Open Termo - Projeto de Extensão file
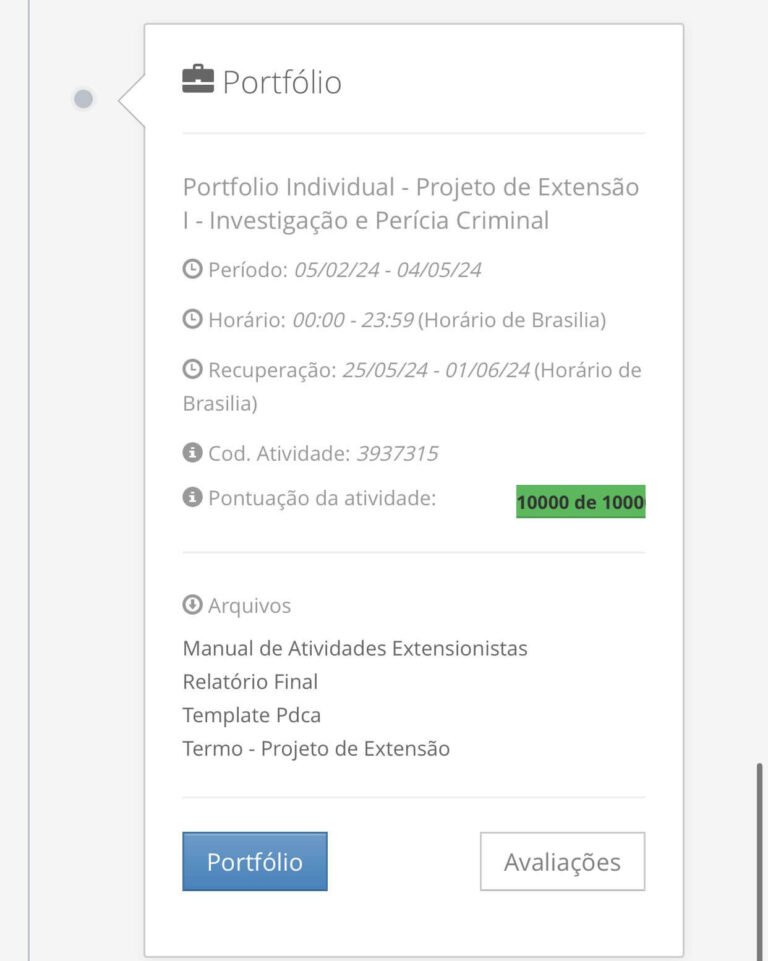The image size is (768, 961). point(316,748)
